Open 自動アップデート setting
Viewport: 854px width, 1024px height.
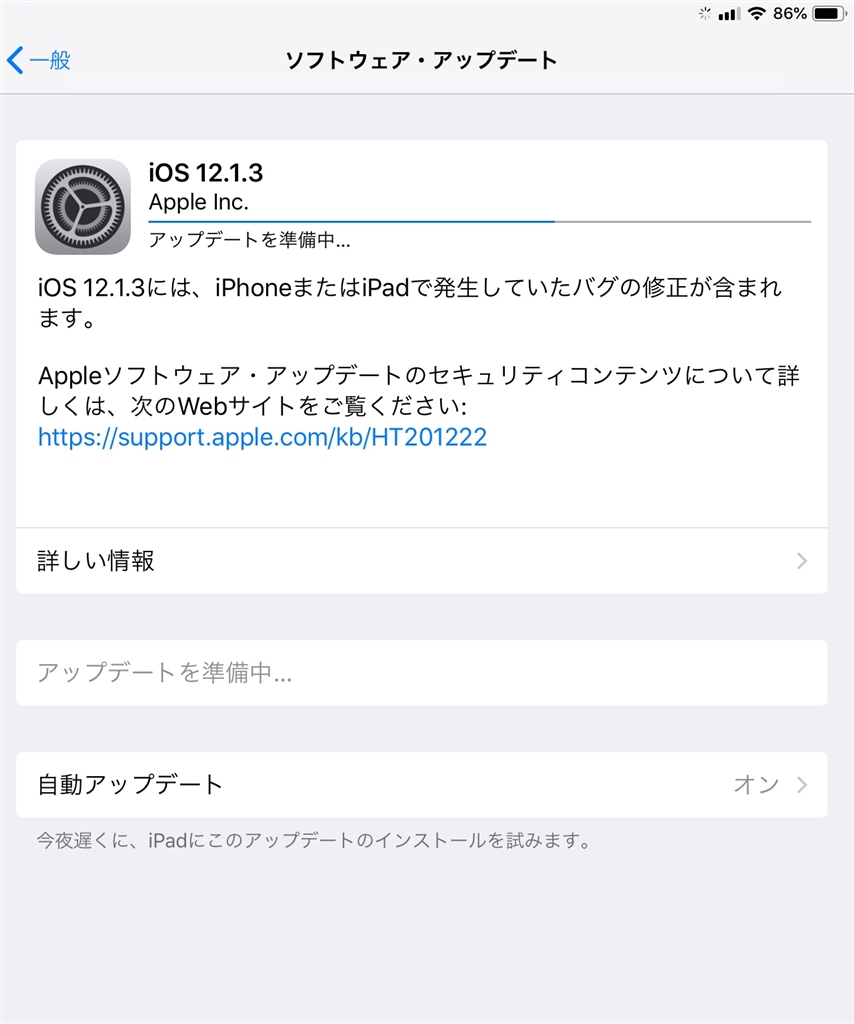(x=421, y=785)
